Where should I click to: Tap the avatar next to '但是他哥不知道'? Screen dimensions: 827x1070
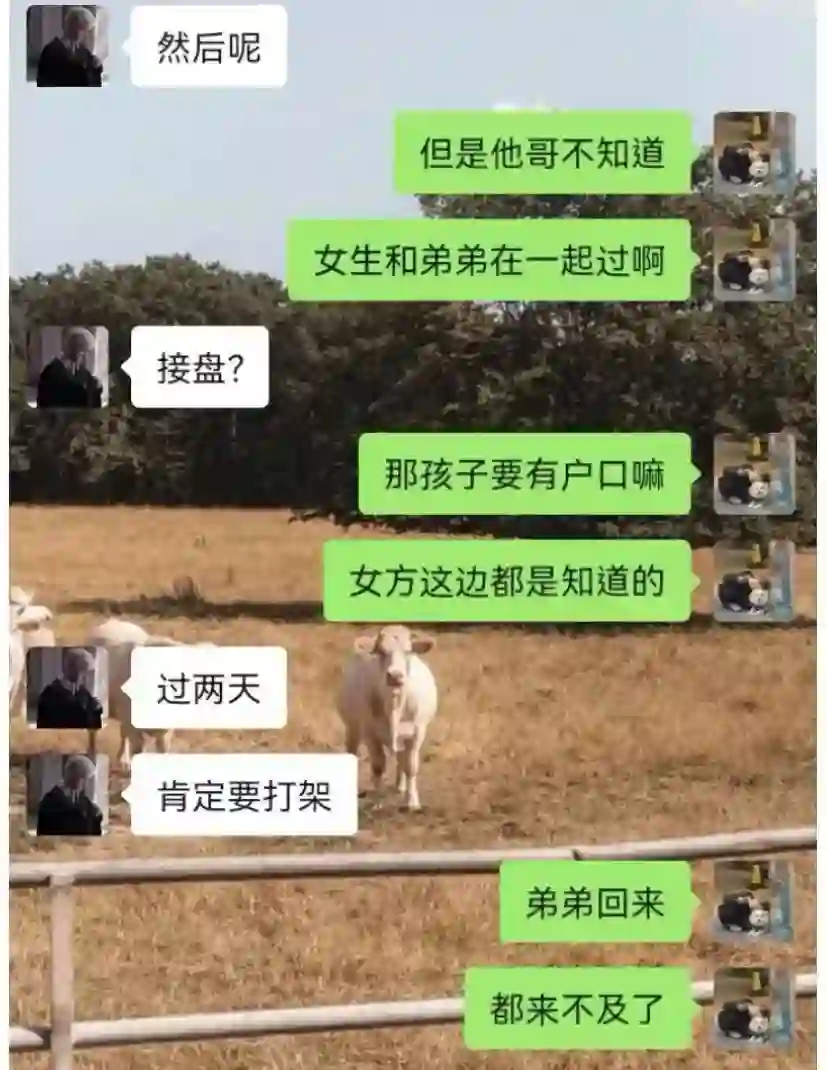point(754,153)
